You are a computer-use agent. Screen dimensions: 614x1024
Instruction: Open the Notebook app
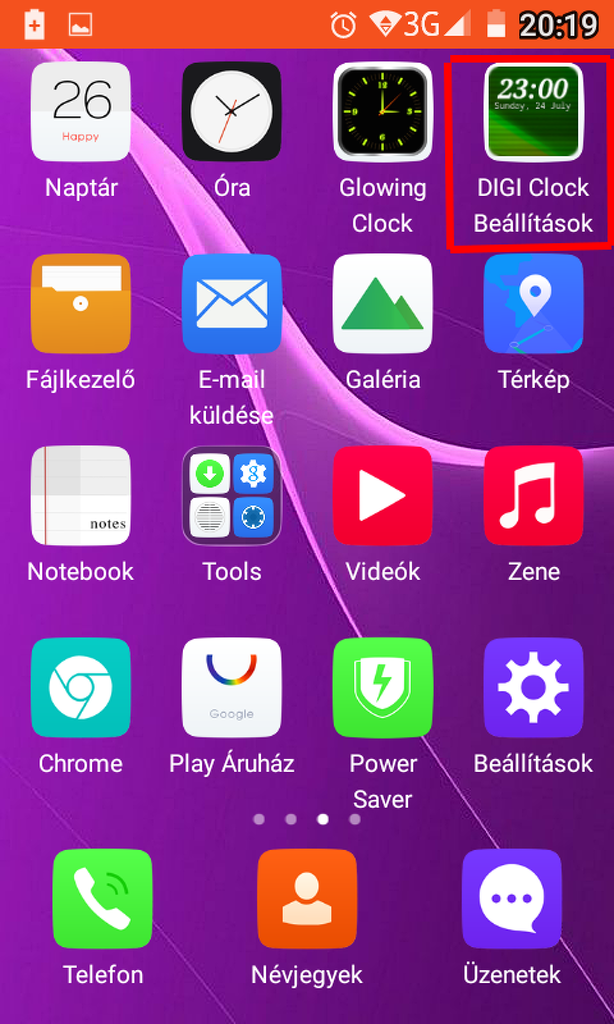click(x=81, y=496)
